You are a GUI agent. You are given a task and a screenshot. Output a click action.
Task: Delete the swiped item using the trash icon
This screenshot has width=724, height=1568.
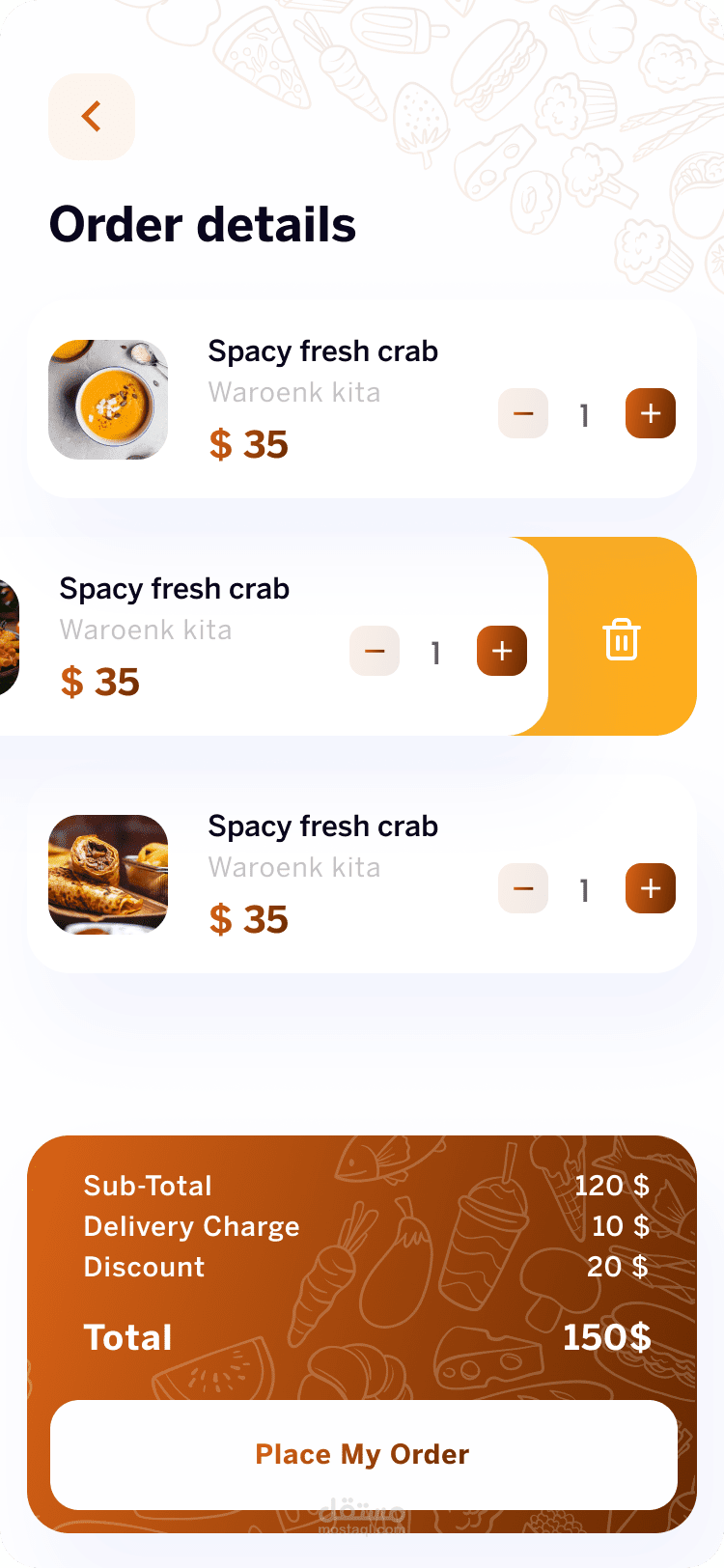point(622,639)
